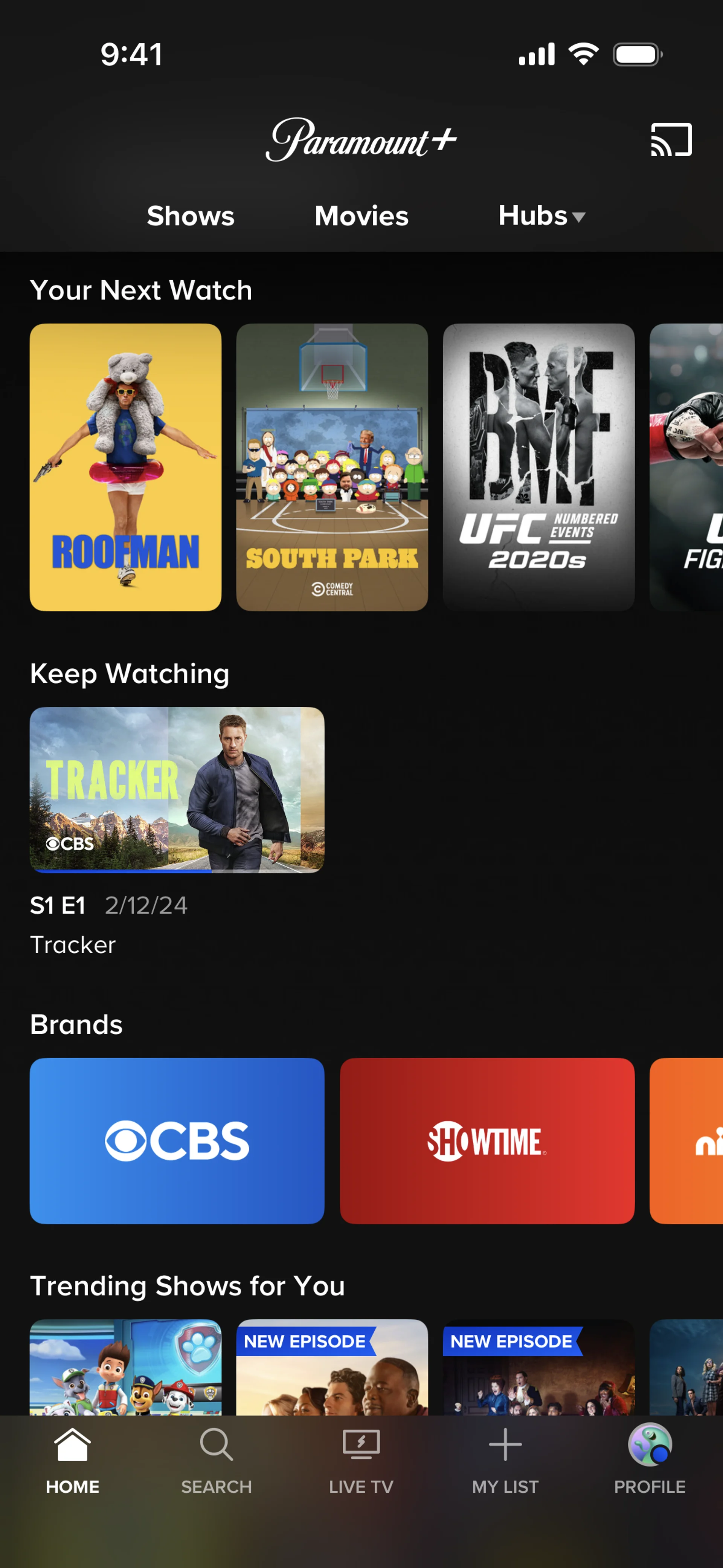Open the South Park poster
The height and width of the screenshot is (1568, 723).
pyautogui.click(x=332, y=467)
